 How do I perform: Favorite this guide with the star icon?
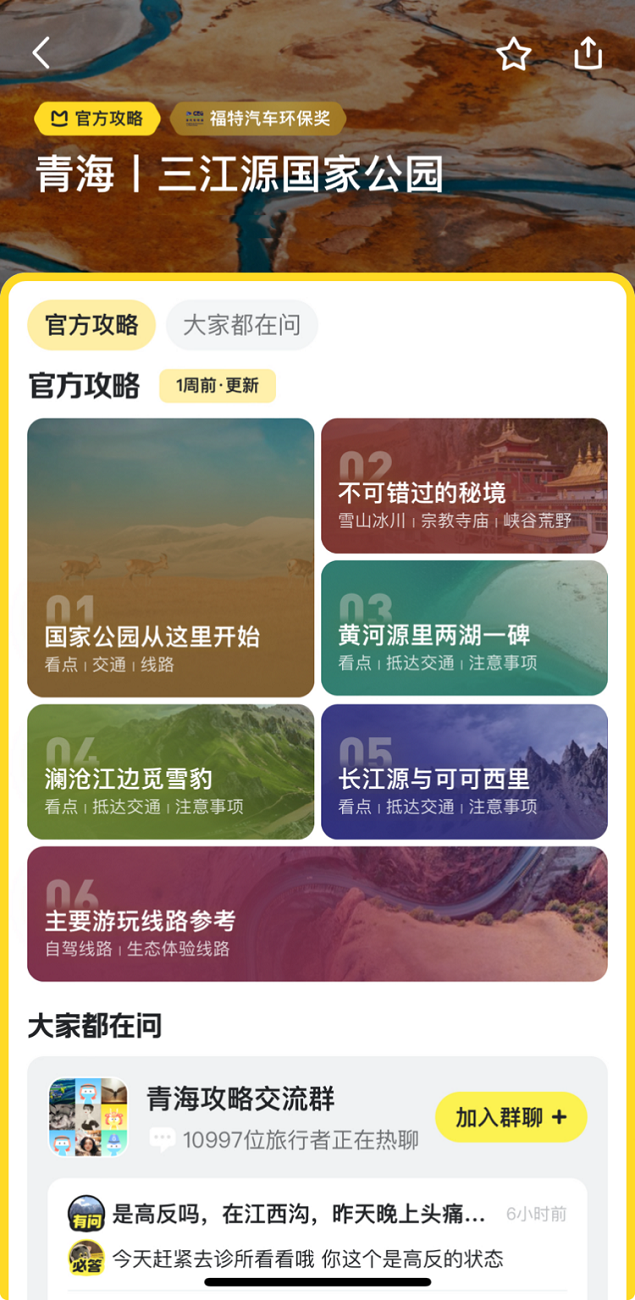point(514,54)
